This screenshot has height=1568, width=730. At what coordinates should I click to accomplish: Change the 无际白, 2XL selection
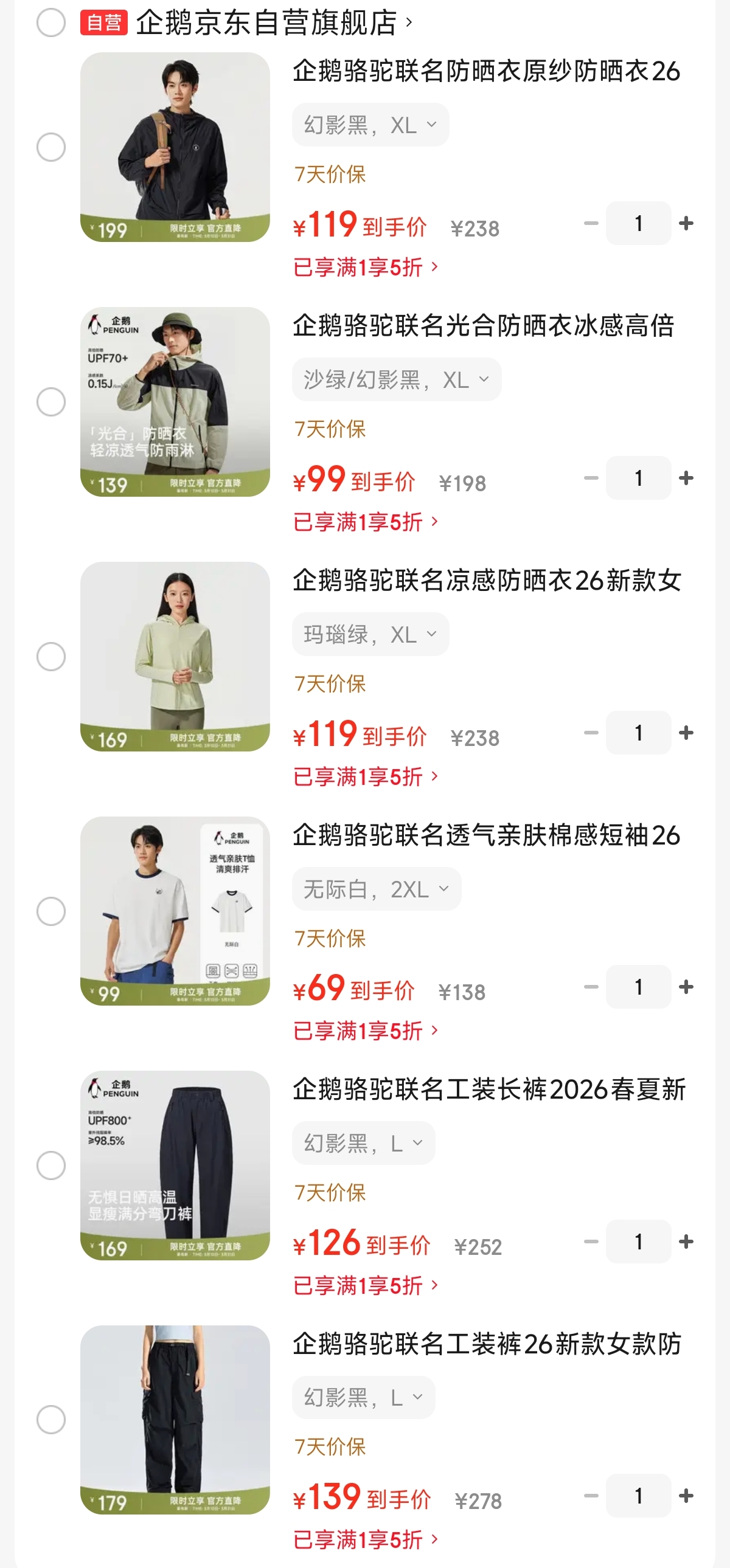(x=377, y=889)
